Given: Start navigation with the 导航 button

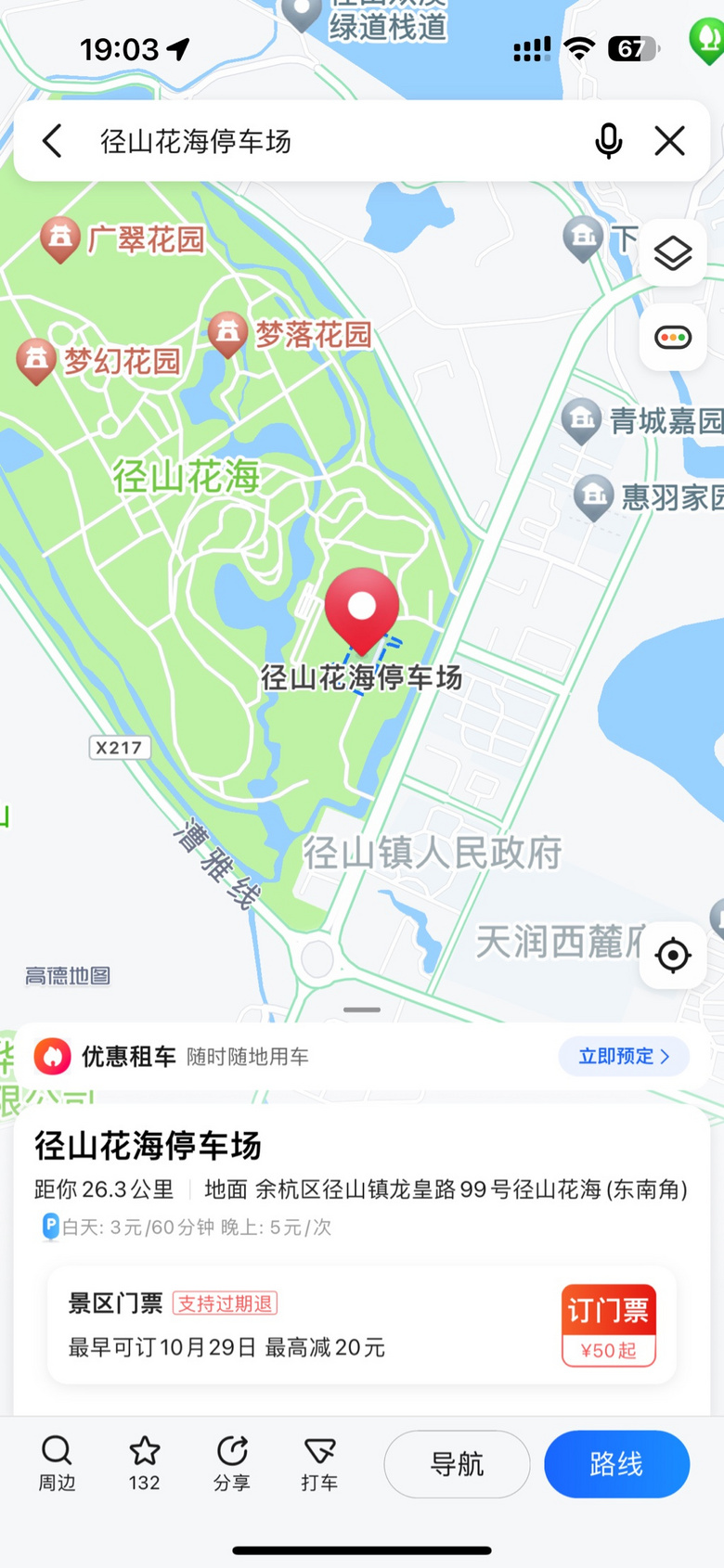Looking at the screenshot, I should pos(457,1464).
